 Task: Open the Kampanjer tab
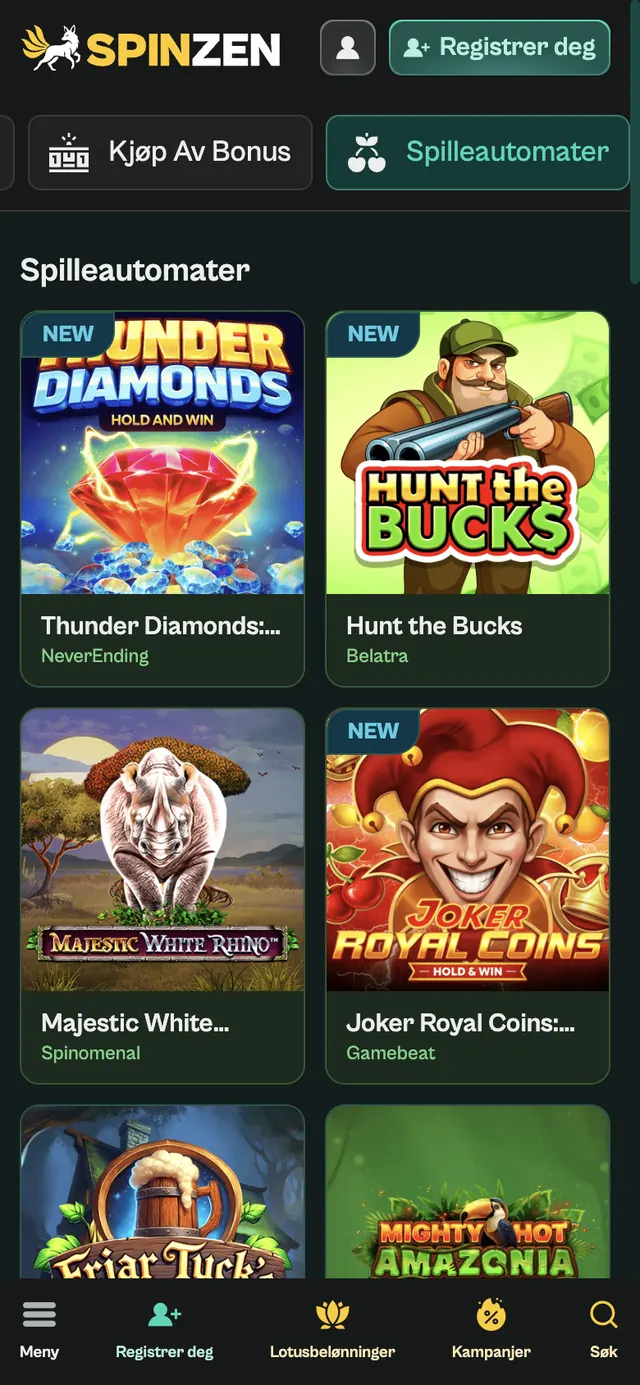491,1330
